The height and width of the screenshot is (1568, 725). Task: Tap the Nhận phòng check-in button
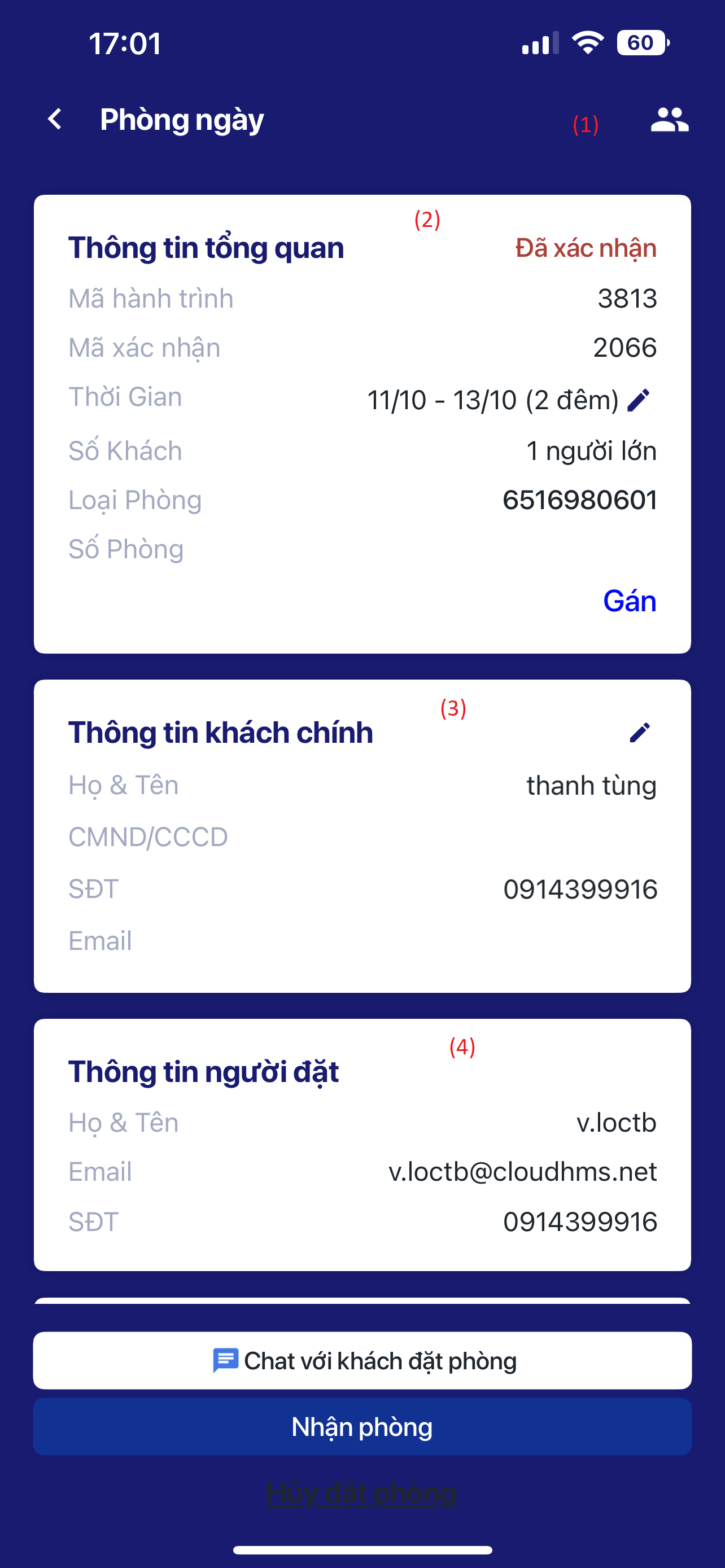click(x=362, y=1427)
